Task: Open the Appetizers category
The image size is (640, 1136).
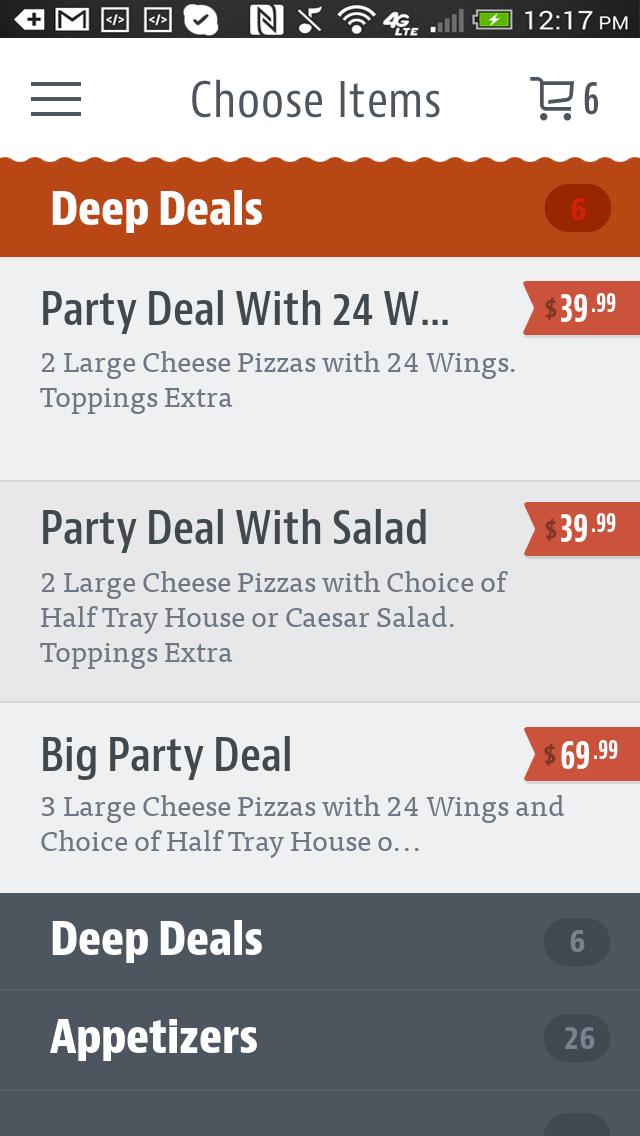Action: [320, 1039]
